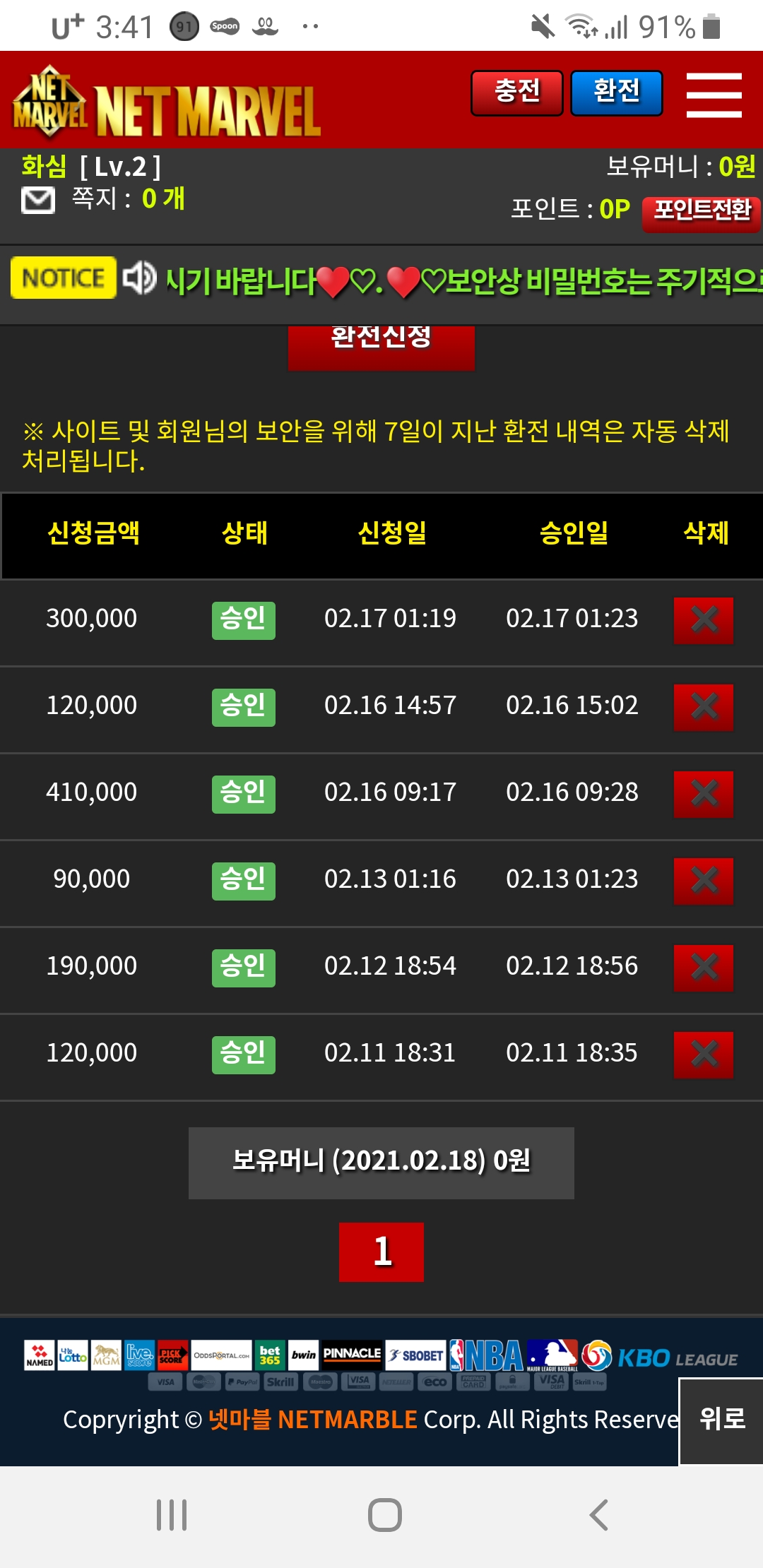Delete the 02.11 18:31 withdrawal record
The image size is (763, 1568).
coord(704,1055)
